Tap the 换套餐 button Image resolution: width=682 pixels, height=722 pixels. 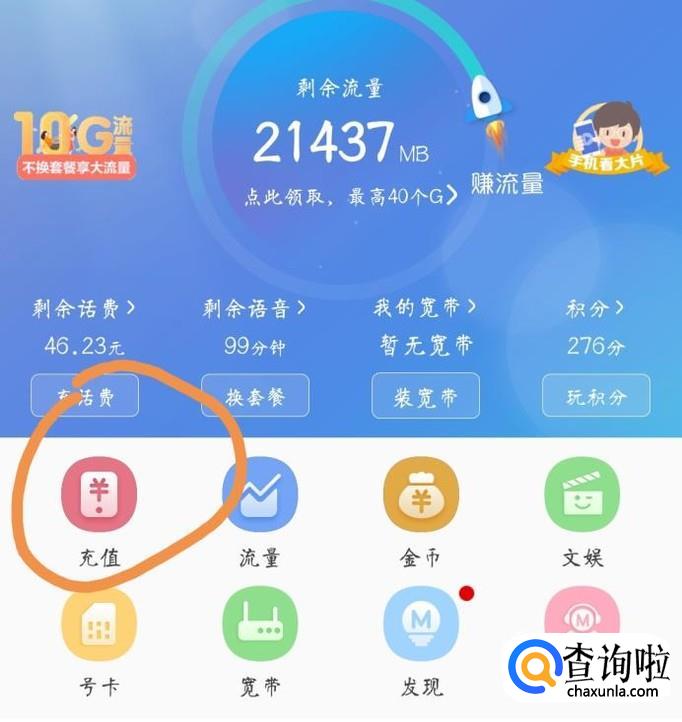coord(255,396)
